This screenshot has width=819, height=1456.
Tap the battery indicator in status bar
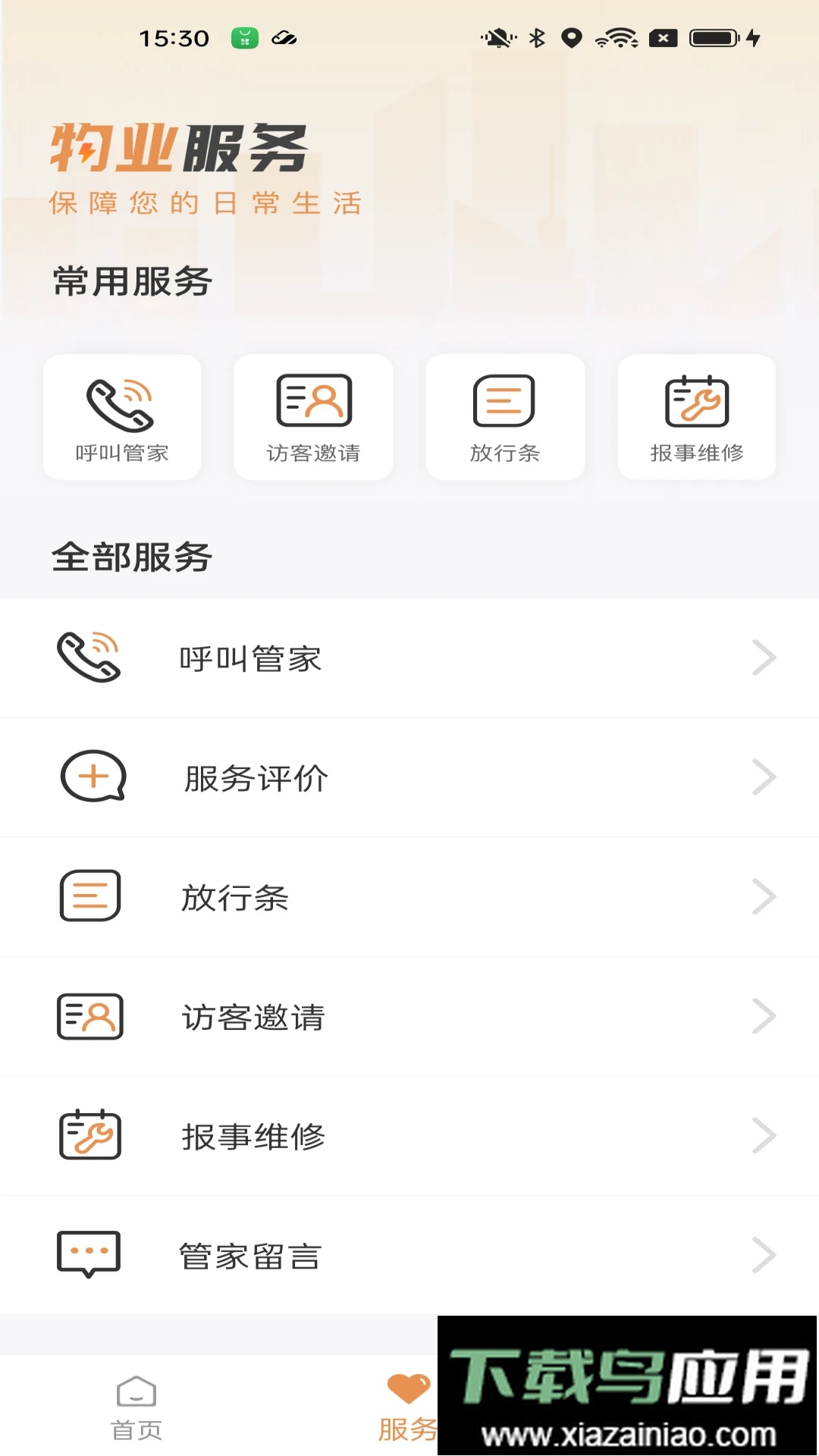click(x=713, y=36)
